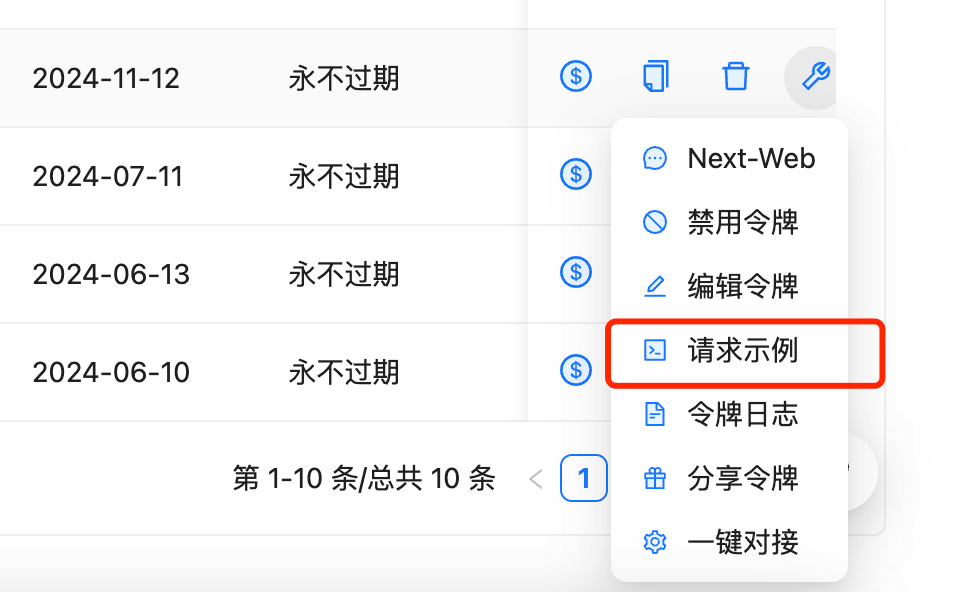
Task: Select 分享令牌 to share the token
Action: click(x=729, y=478)
